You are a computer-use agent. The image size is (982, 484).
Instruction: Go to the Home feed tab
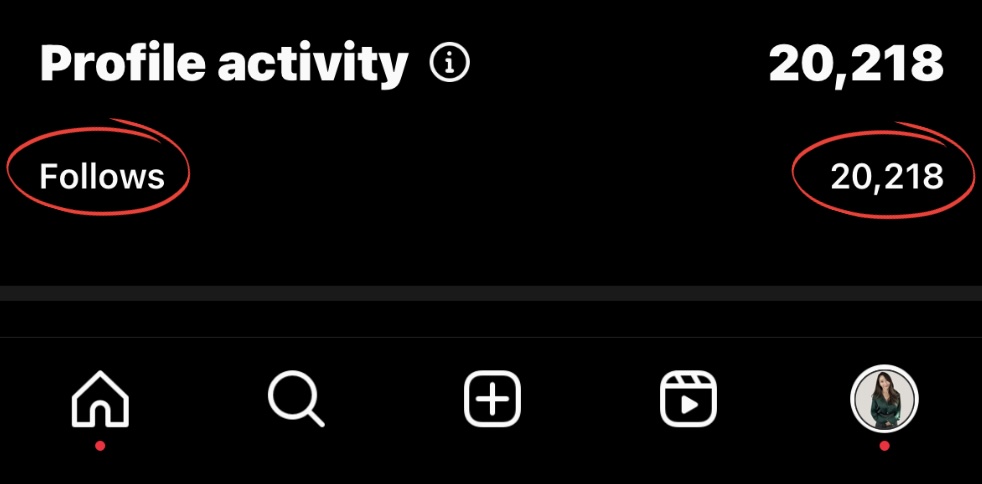100,399
